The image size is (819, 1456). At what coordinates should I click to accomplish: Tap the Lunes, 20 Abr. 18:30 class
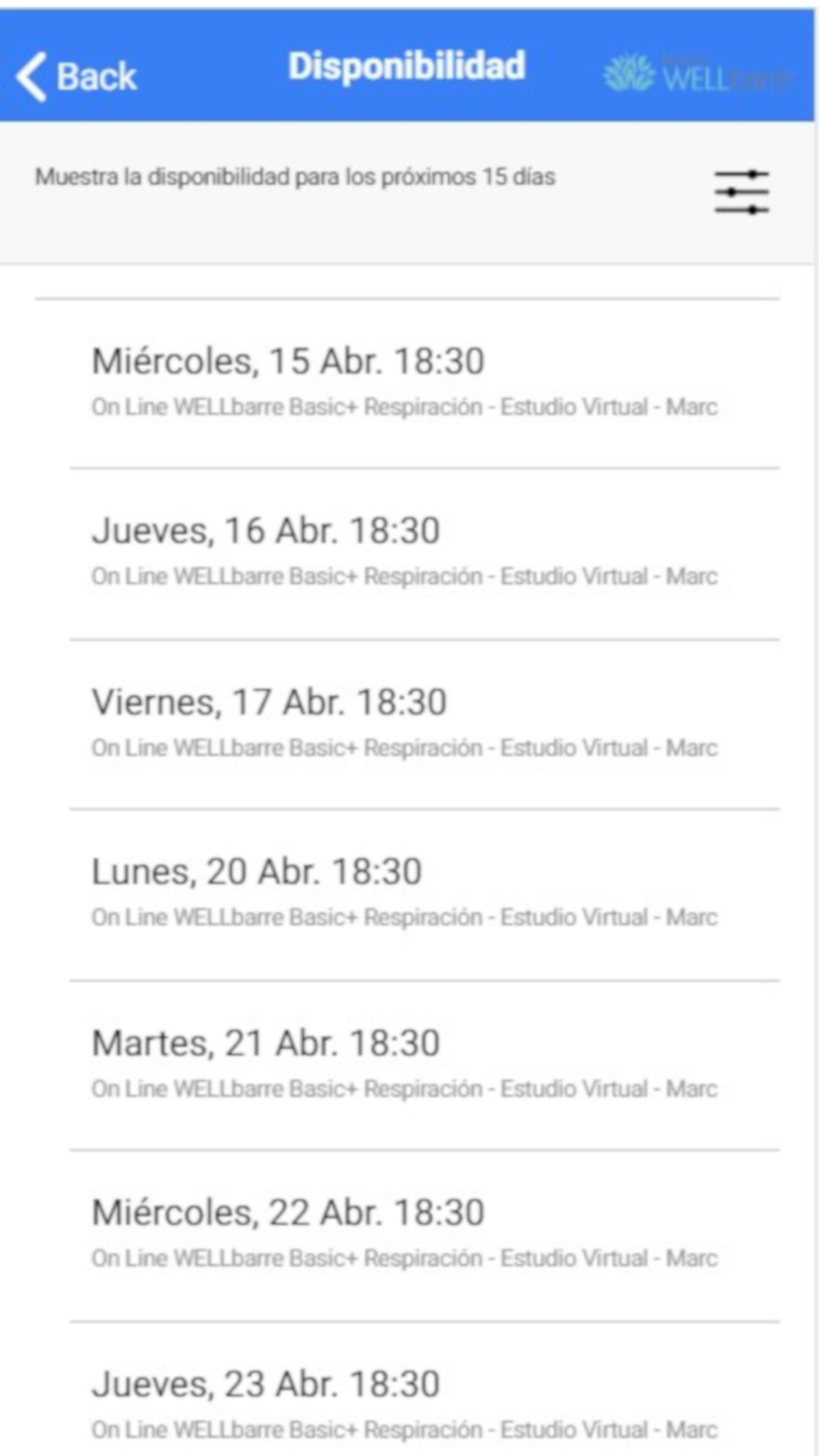click(x=424, y=894)
